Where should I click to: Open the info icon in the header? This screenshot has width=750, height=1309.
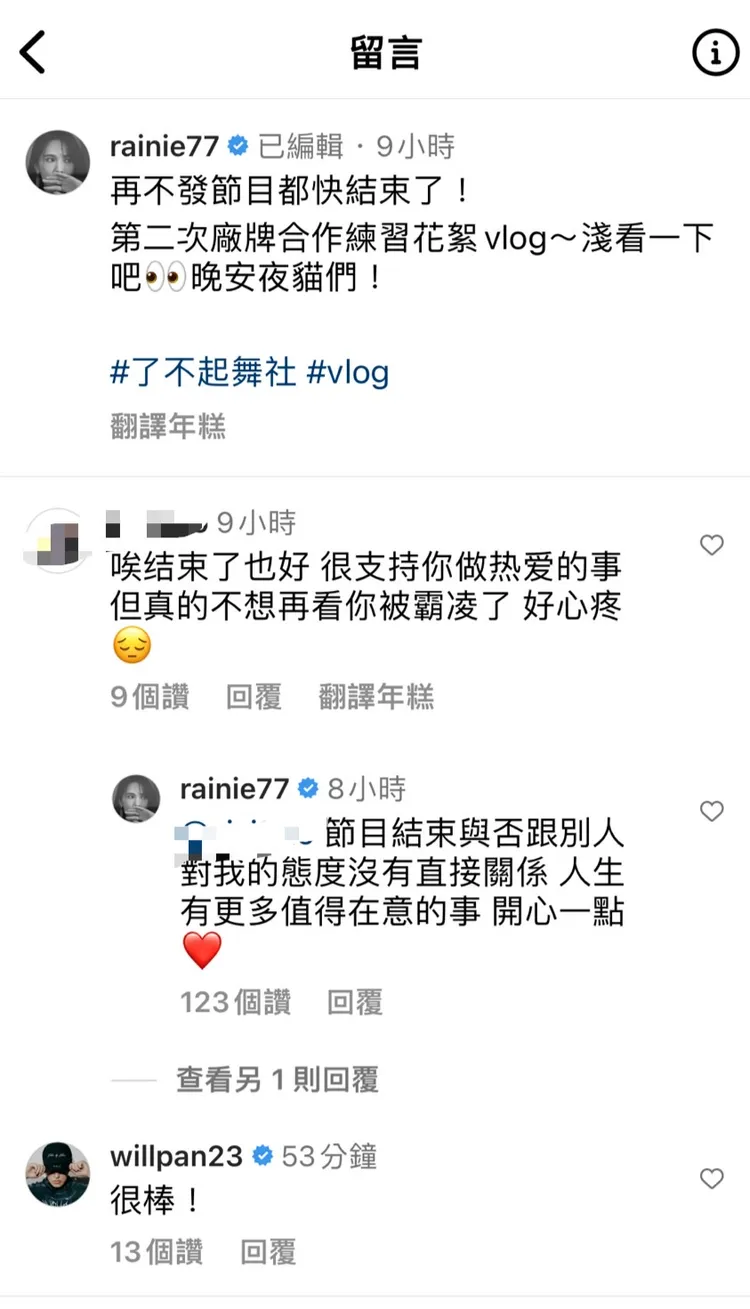[715, 52]
